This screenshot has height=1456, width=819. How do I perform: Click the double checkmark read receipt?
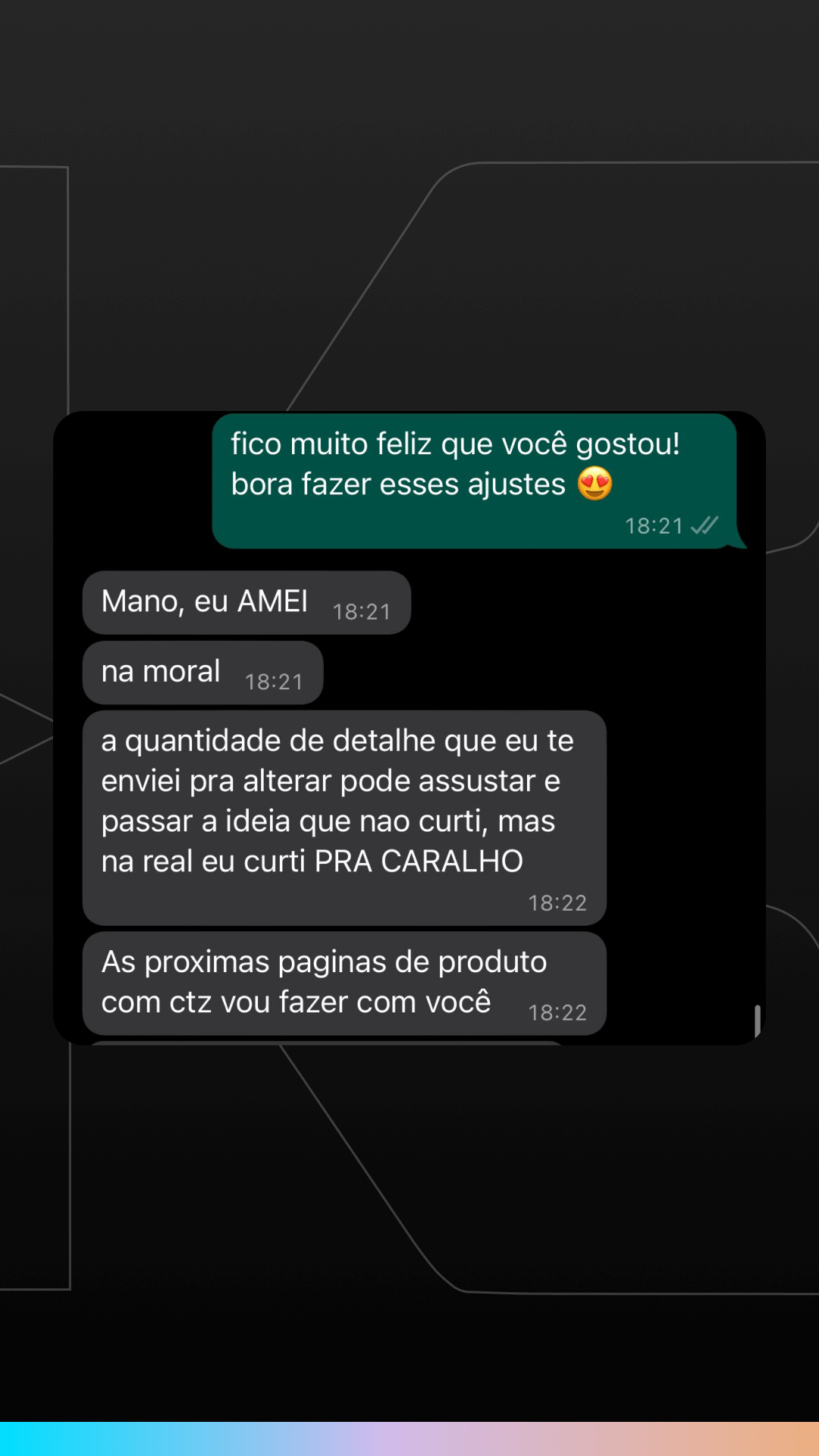click(704, 525)
